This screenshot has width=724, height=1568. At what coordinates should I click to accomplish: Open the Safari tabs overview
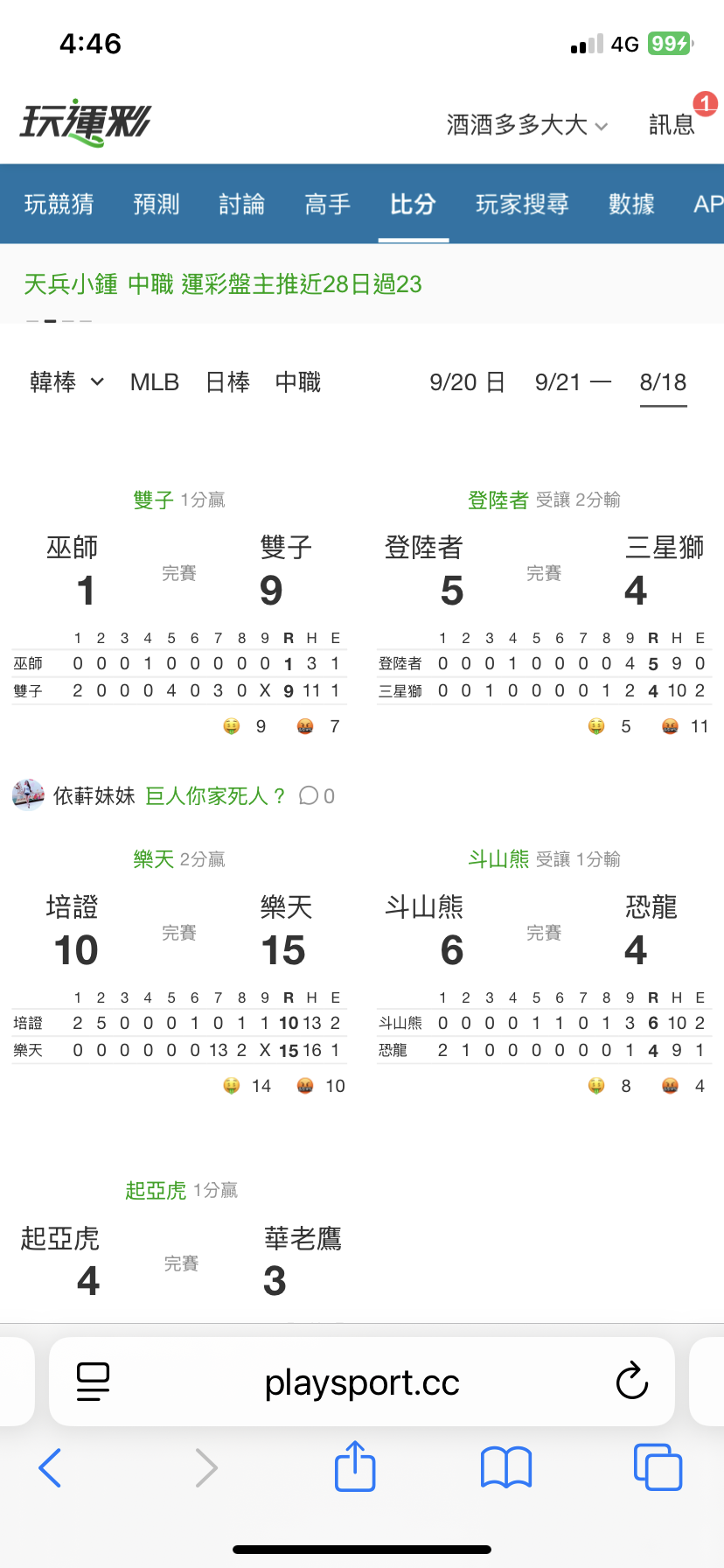tap(658, 1466)
